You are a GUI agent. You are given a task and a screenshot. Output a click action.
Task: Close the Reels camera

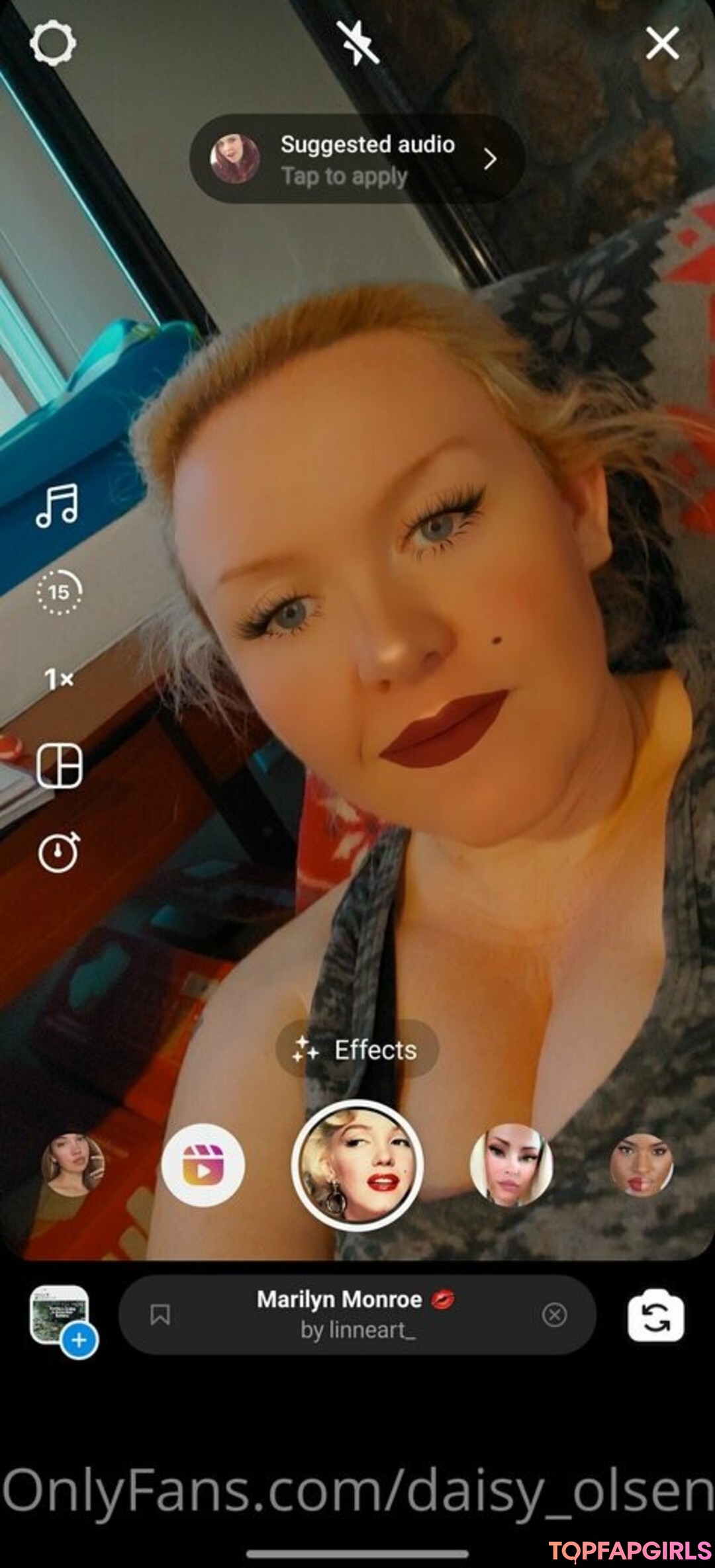click(x=662, y=44)
